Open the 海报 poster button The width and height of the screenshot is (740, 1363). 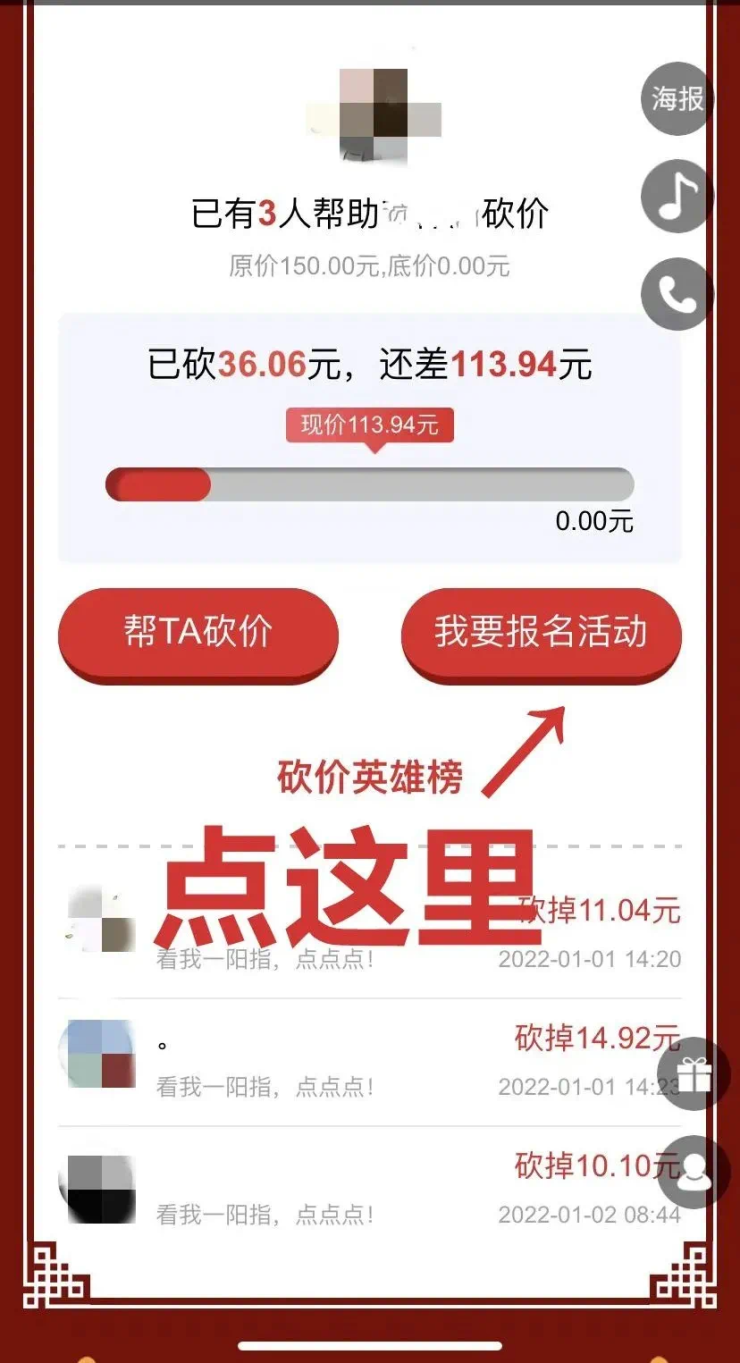coord(677,98)
